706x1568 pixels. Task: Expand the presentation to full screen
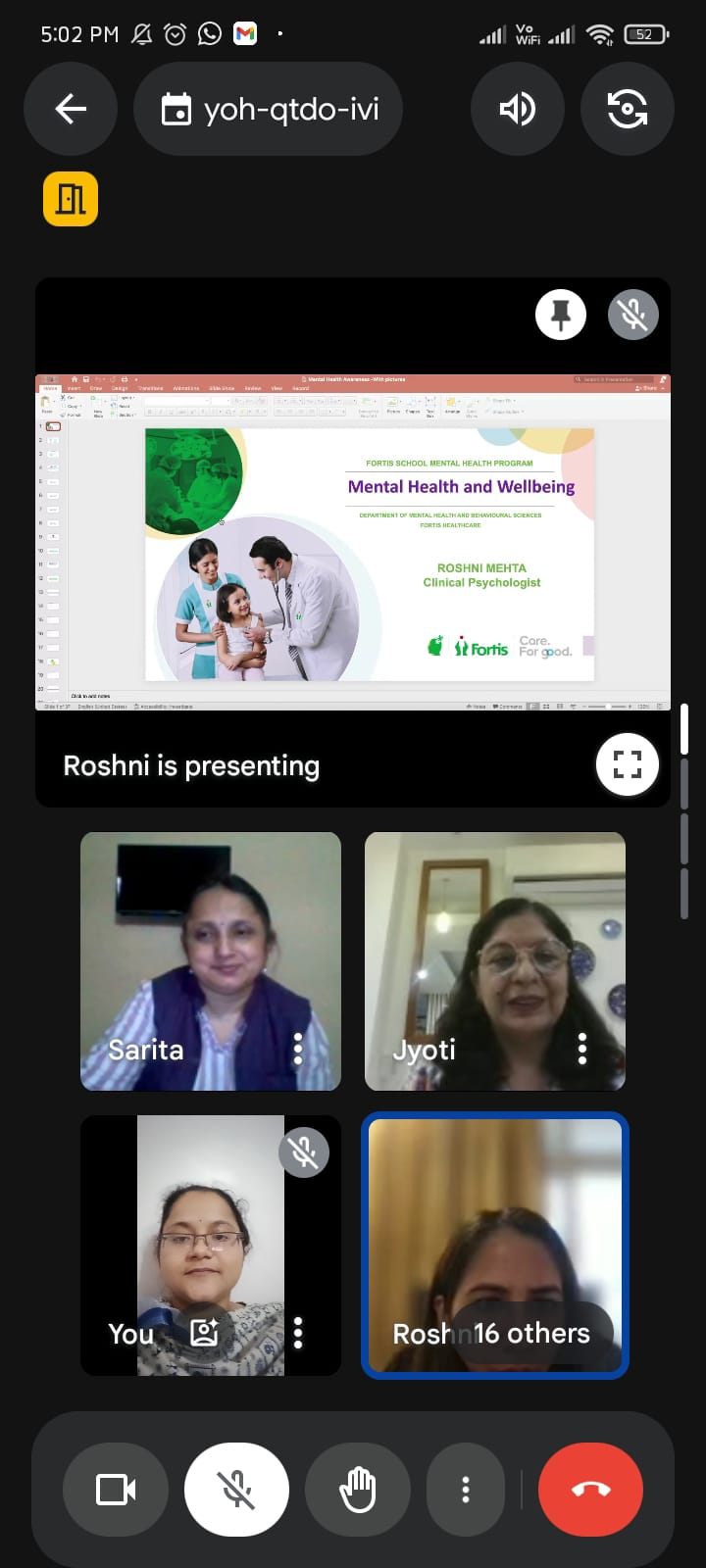pos(627,764)
